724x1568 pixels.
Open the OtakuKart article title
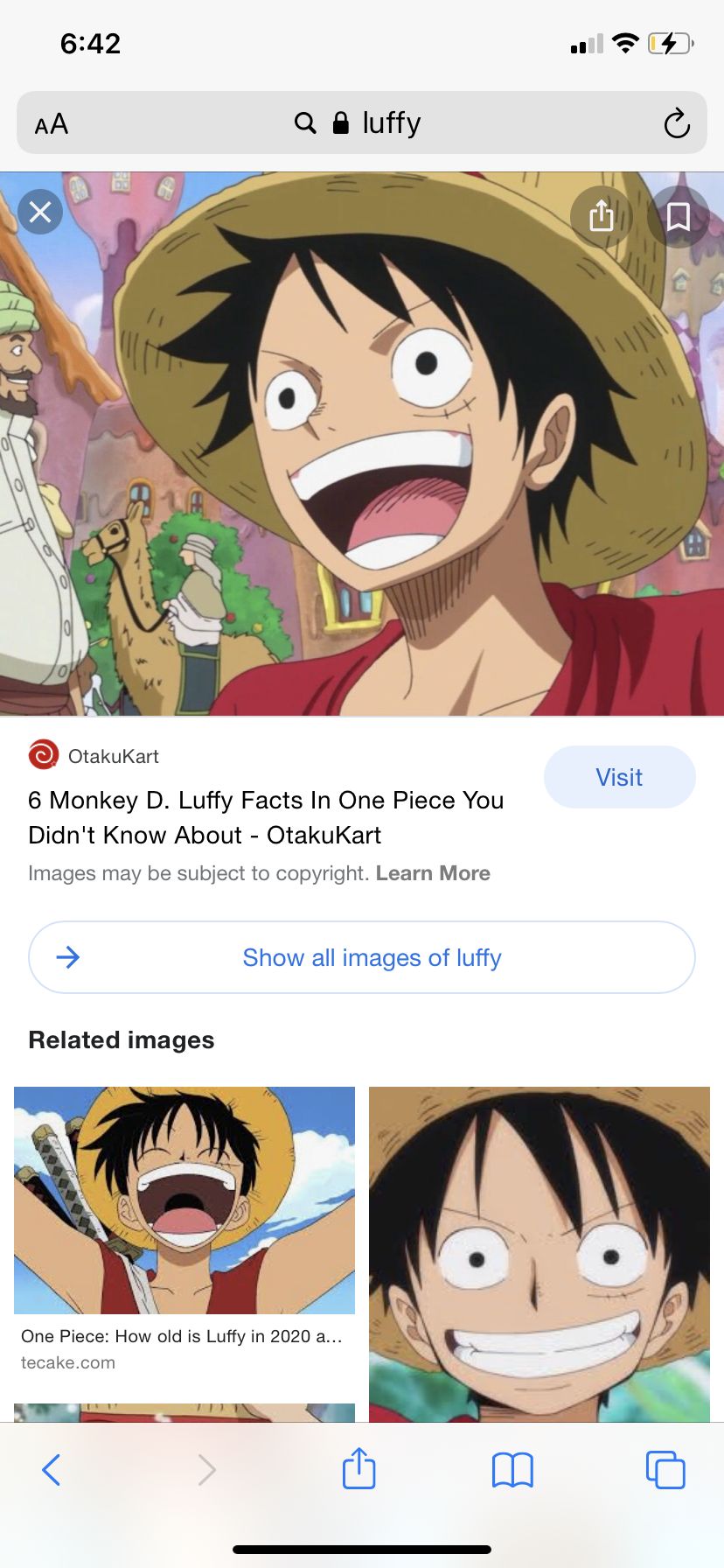266,817
